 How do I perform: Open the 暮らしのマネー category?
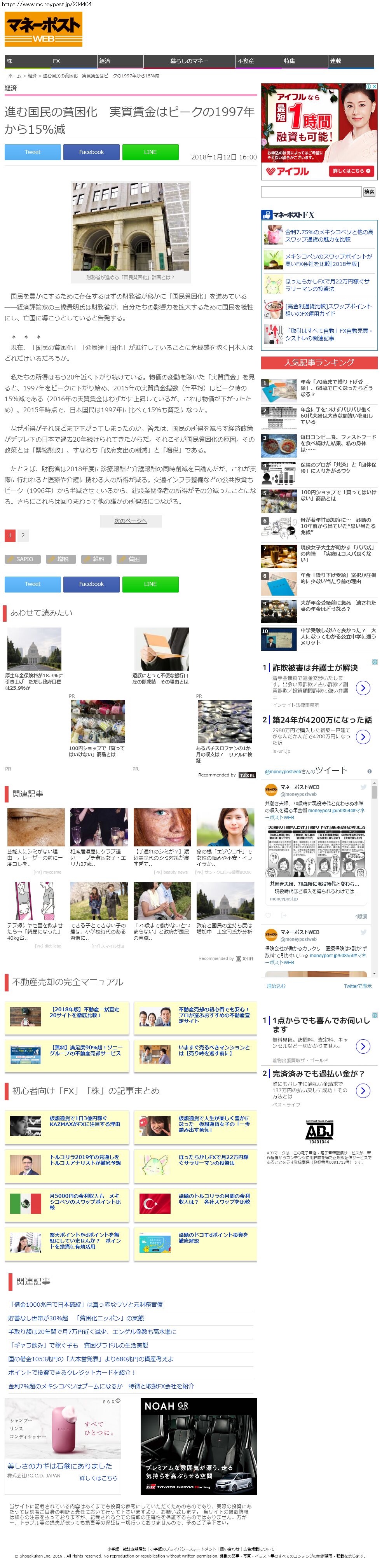189,61
